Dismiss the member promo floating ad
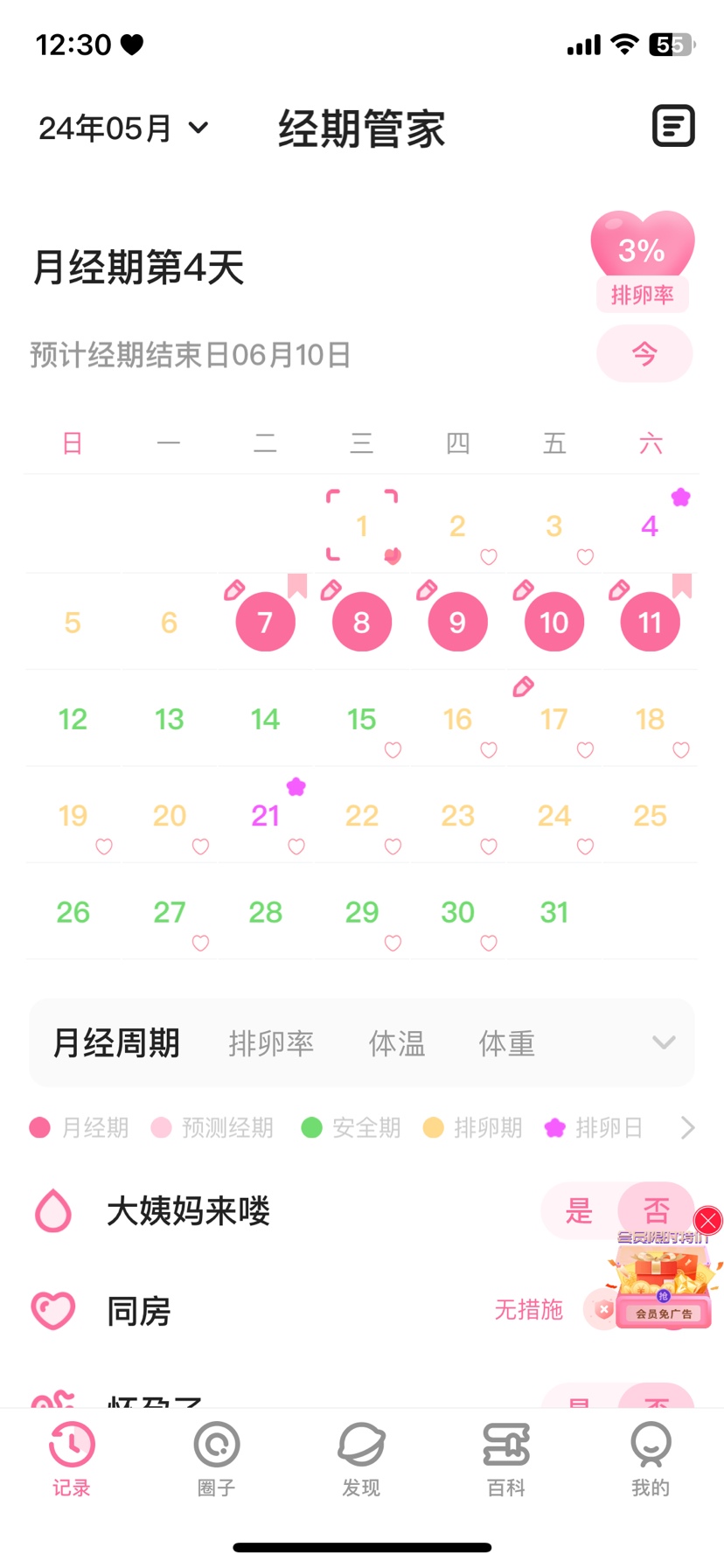Image resolution: width=724 pixels, height=1568 pixels. [x=707, y=1220]
